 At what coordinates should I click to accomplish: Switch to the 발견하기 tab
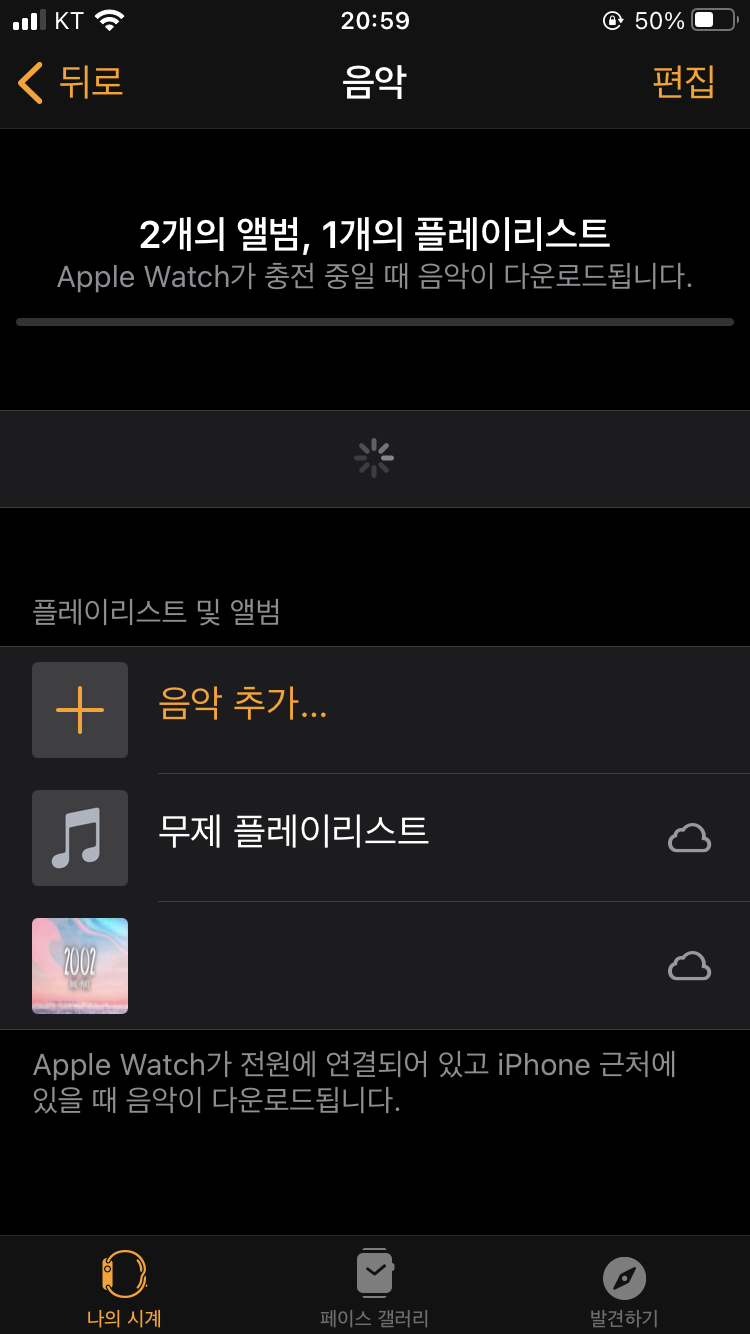coord(624,1288)
